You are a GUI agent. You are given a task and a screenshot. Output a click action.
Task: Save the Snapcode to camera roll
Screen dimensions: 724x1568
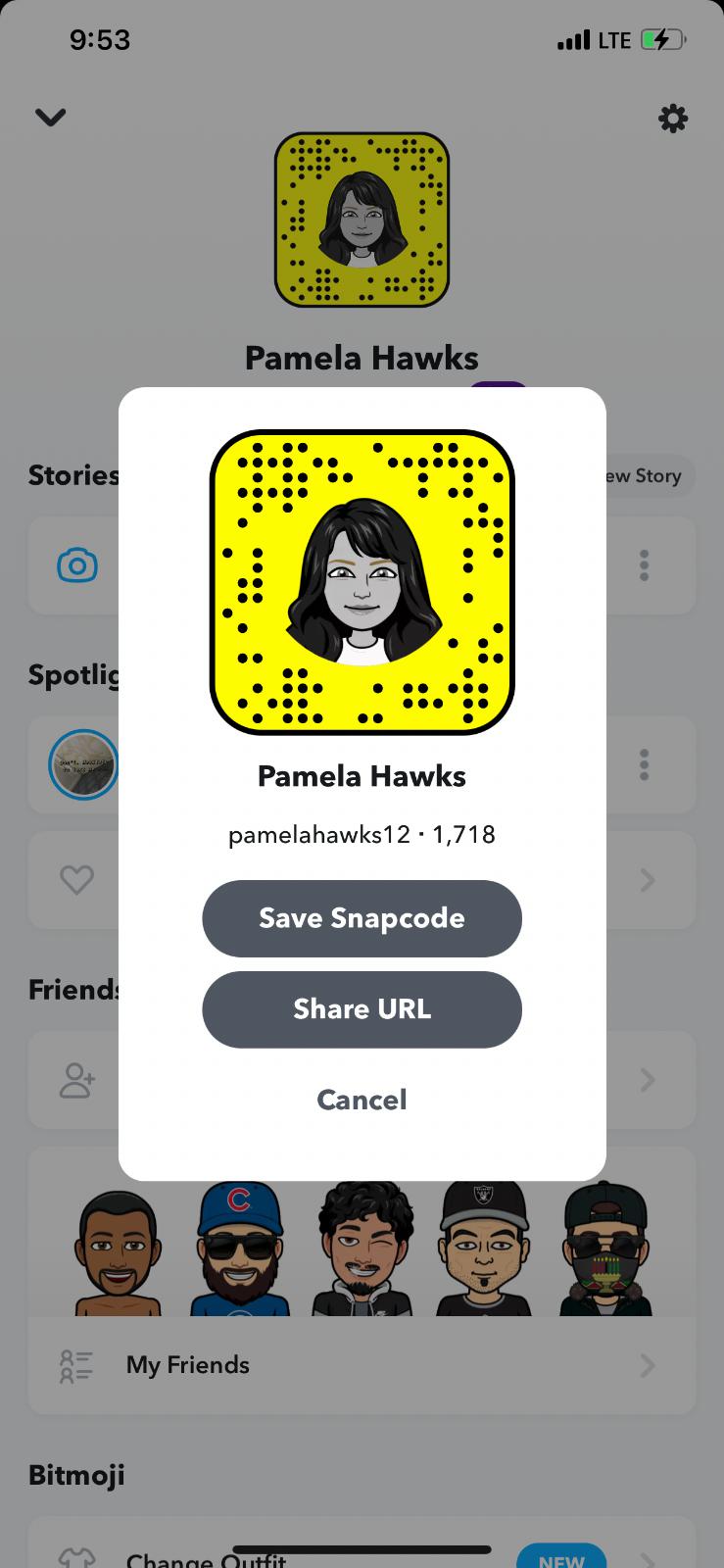[x=362, y=918]
